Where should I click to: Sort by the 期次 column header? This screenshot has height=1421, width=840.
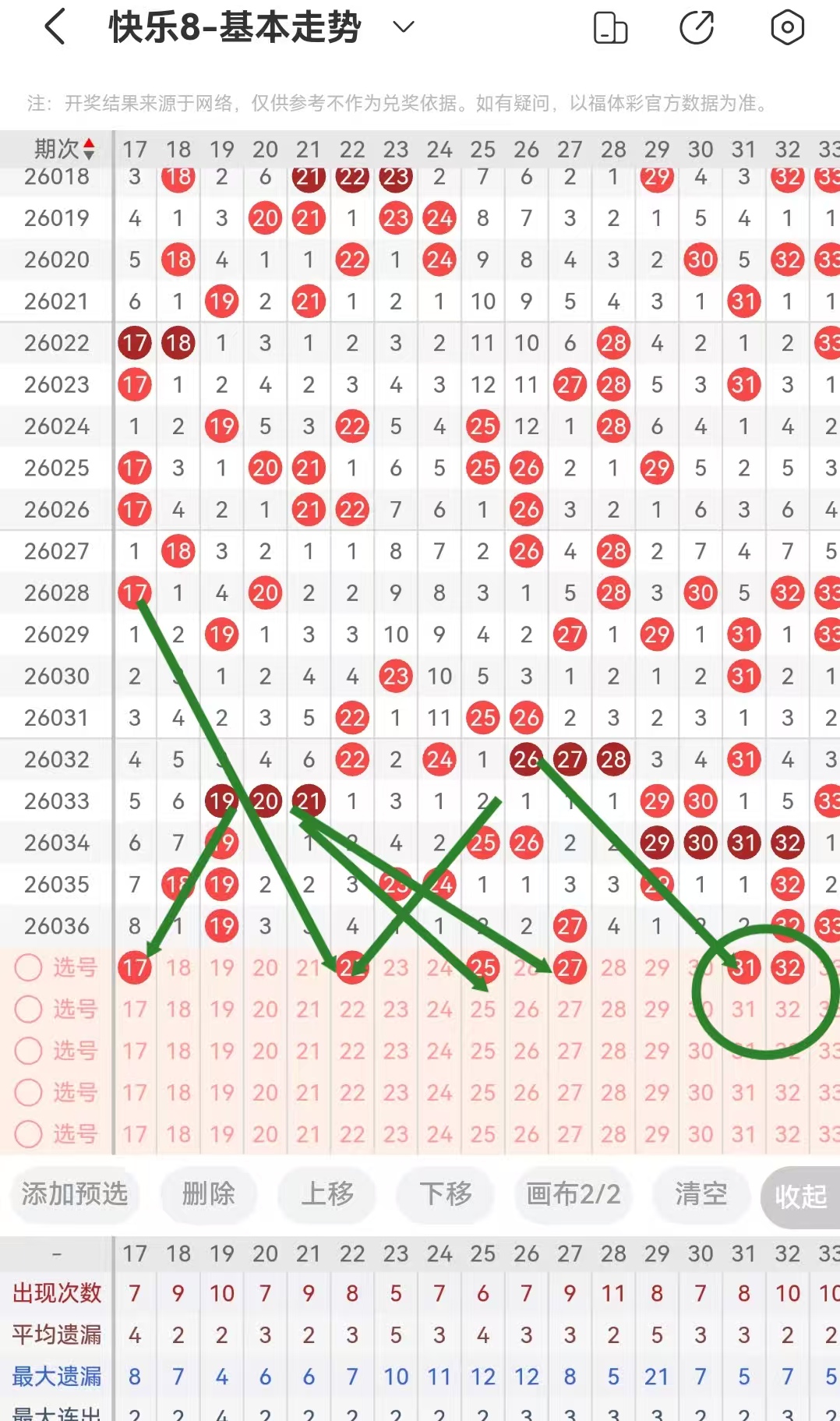[x=64, y=149]
